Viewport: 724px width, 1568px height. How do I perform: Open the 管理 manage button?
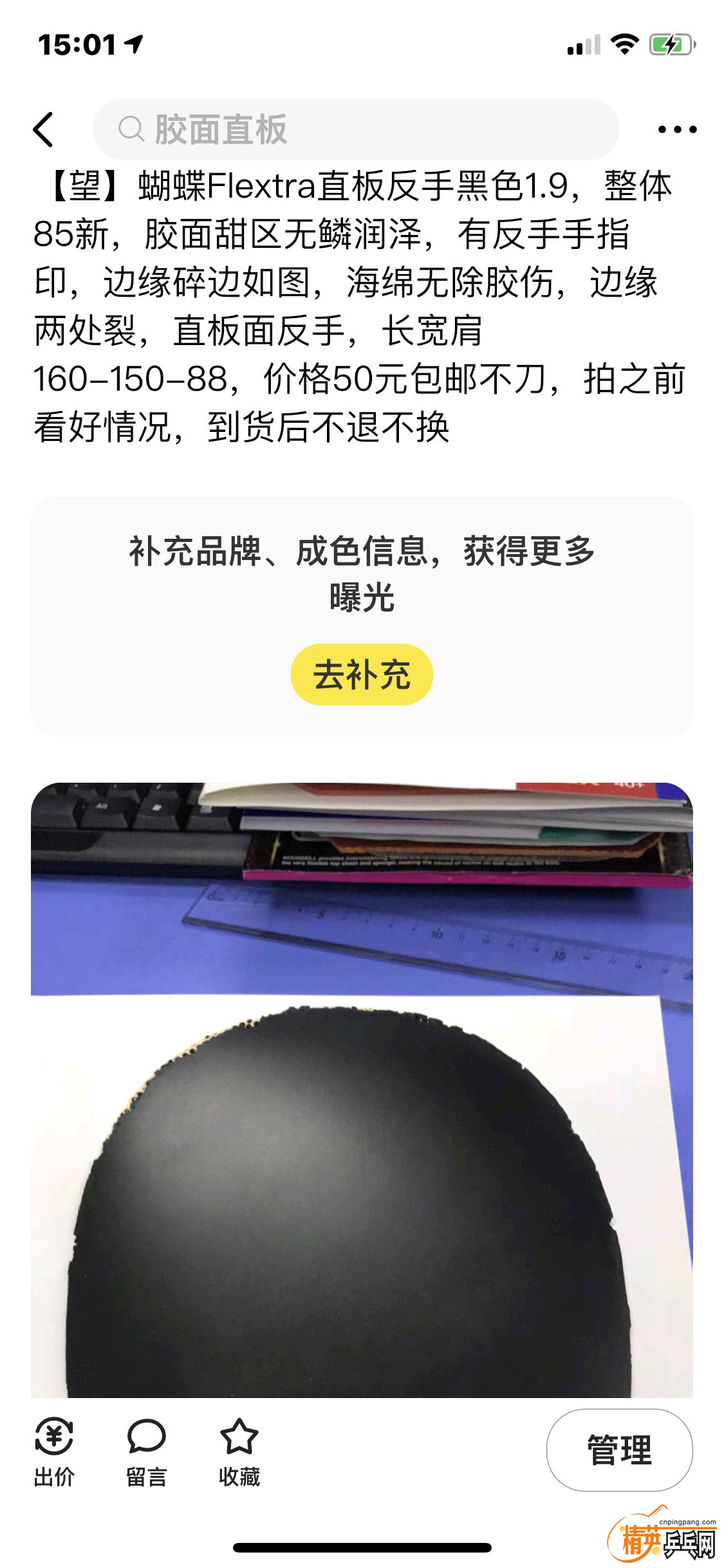pos(619,1451)
